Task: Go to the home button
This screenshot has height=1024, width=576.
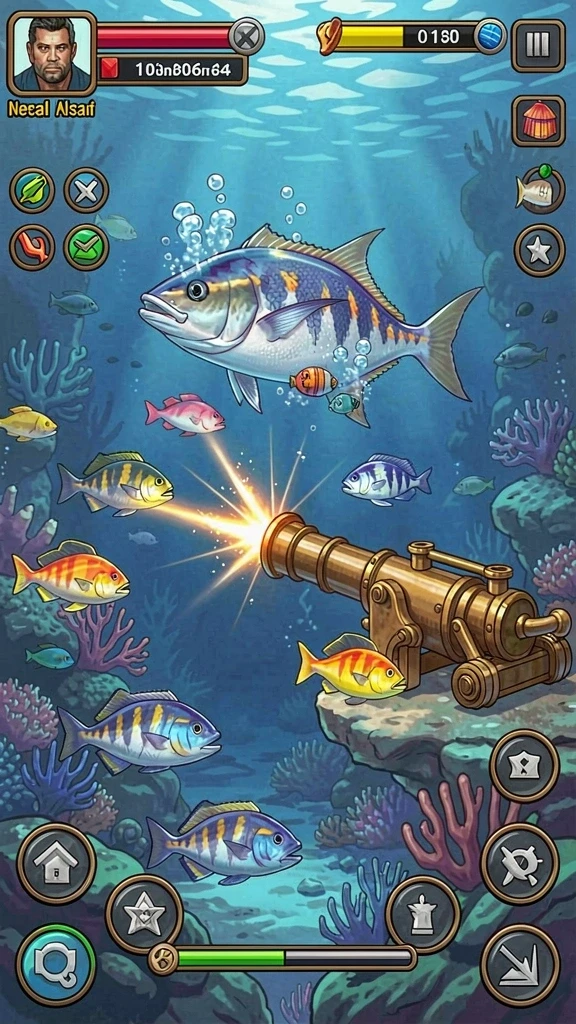Action: pos(56,863)
